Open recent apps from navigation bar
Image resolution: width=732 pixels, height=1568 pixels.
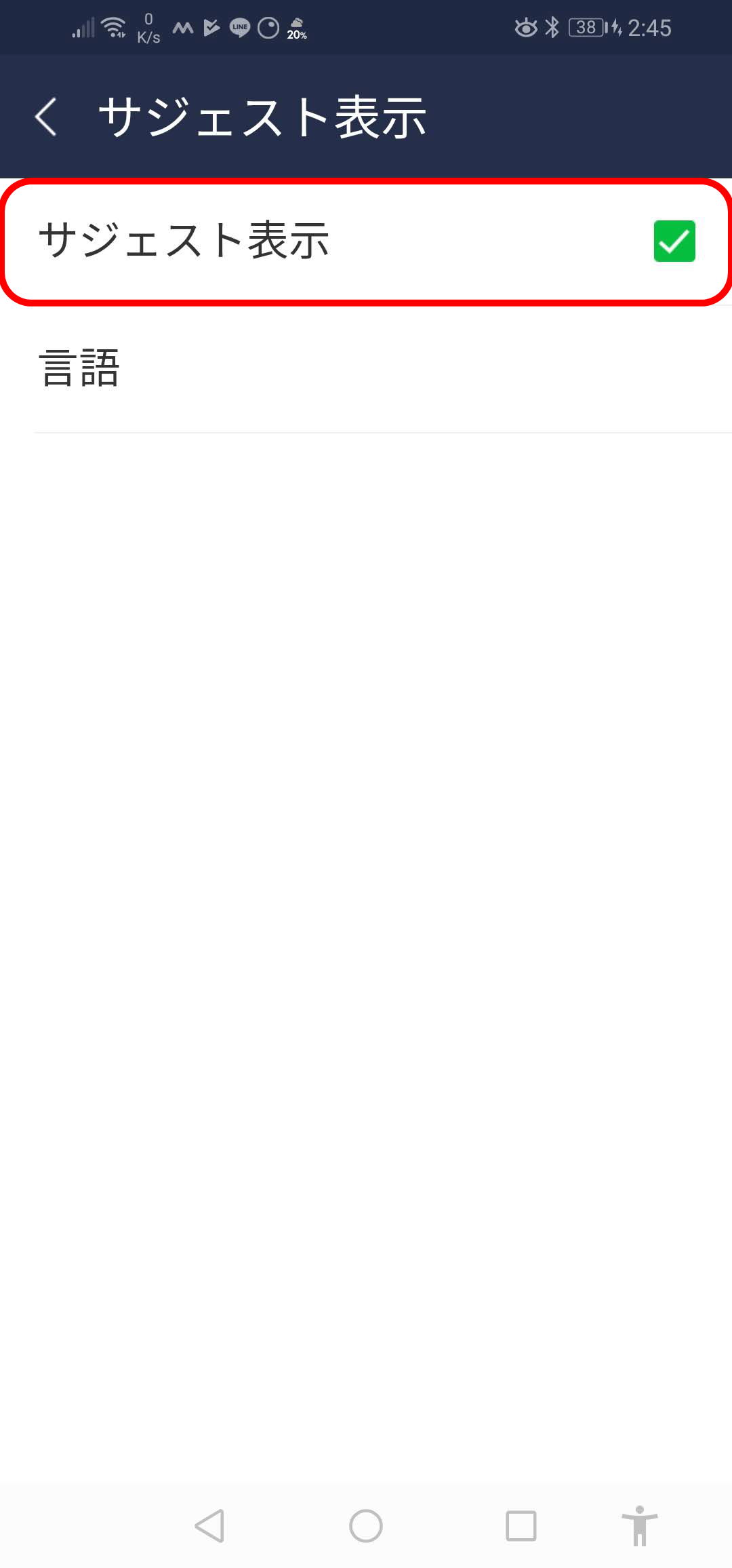521,1526
